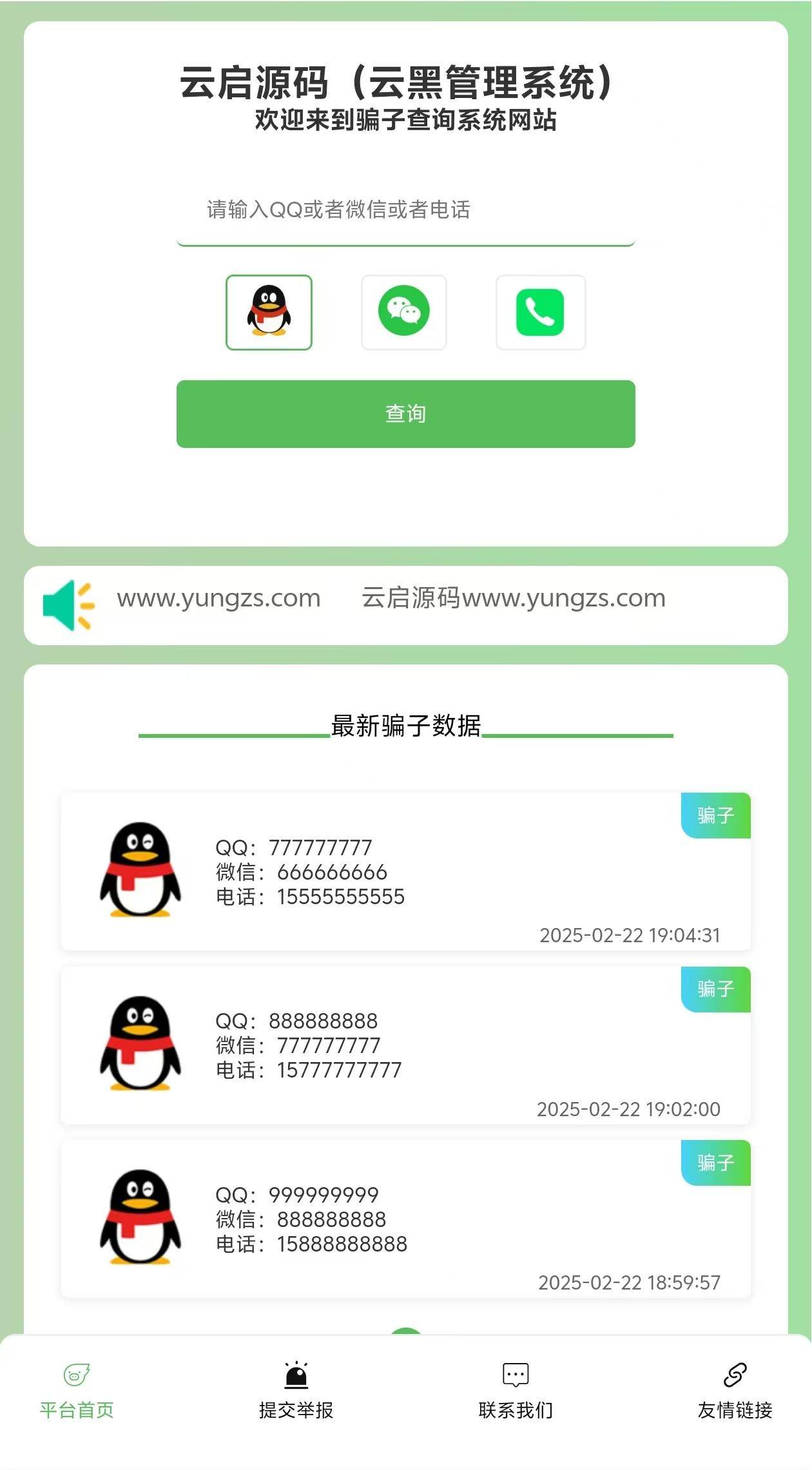Open the 联系我们 tab
The image size is (812, 1470).
click(514, 1392)
